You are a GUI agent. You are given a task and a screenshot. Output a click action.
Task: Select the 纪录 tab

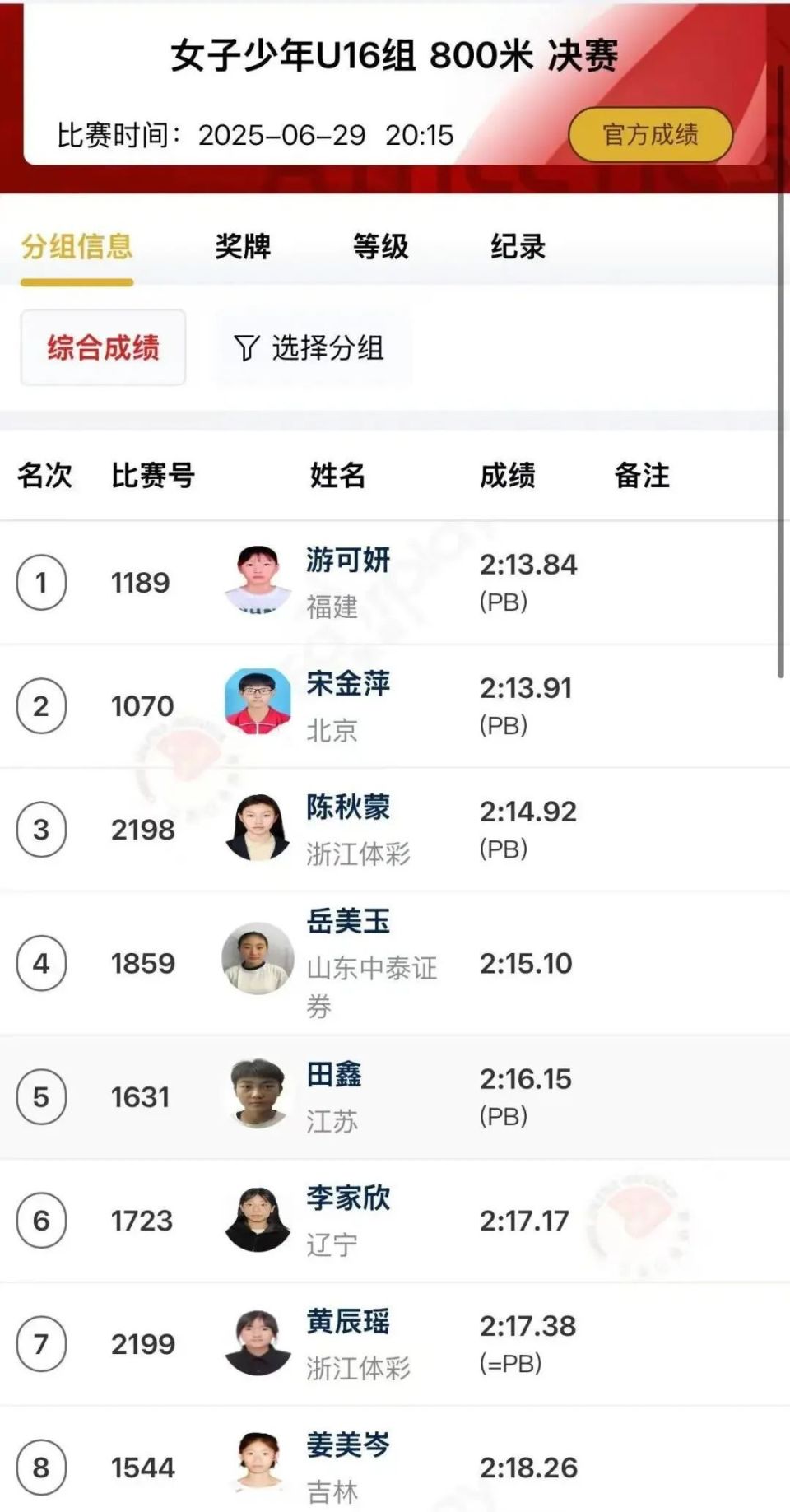(518, 247)
